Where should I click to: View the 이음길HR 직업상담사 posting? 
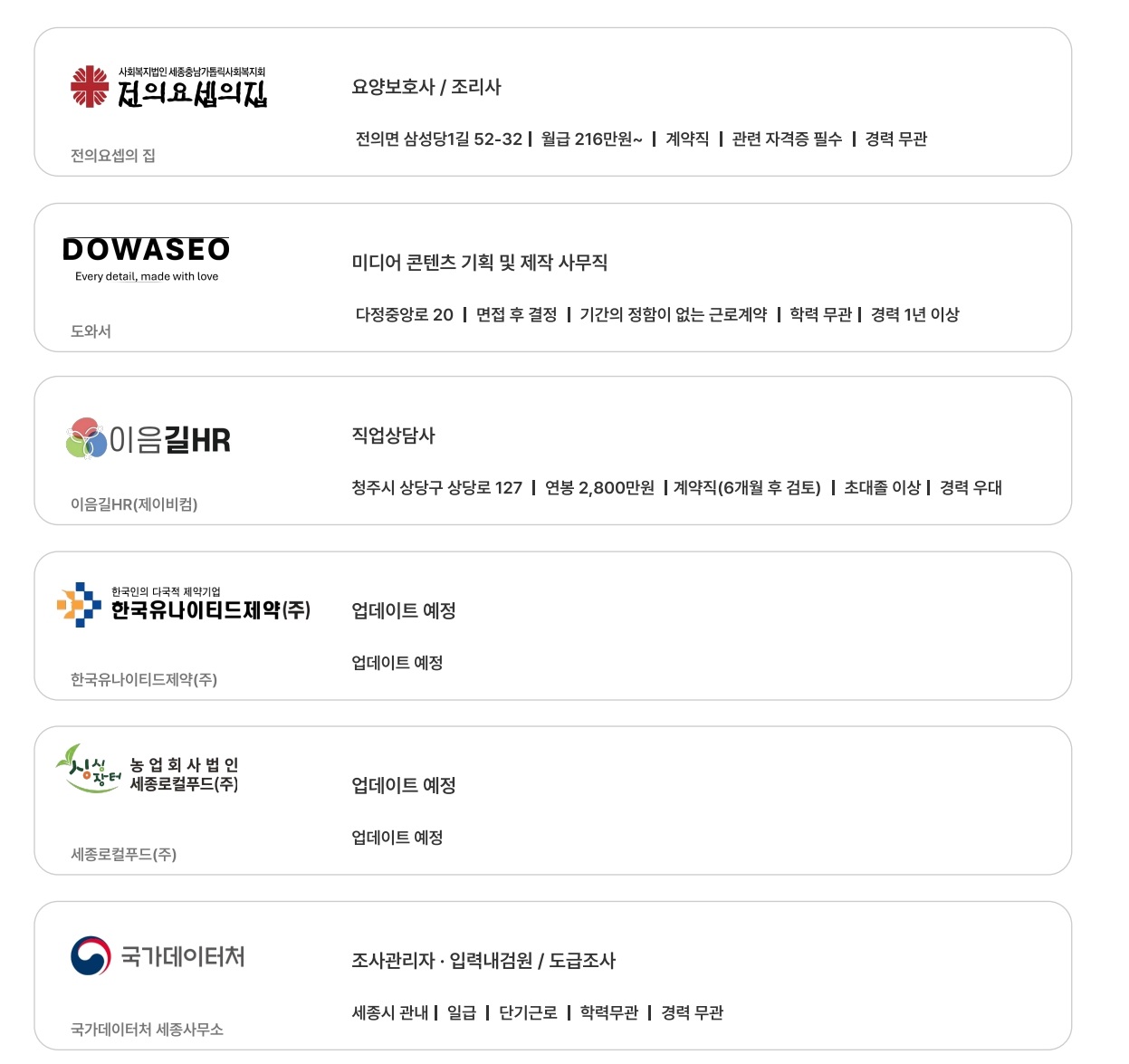click(x=553, y=451)
